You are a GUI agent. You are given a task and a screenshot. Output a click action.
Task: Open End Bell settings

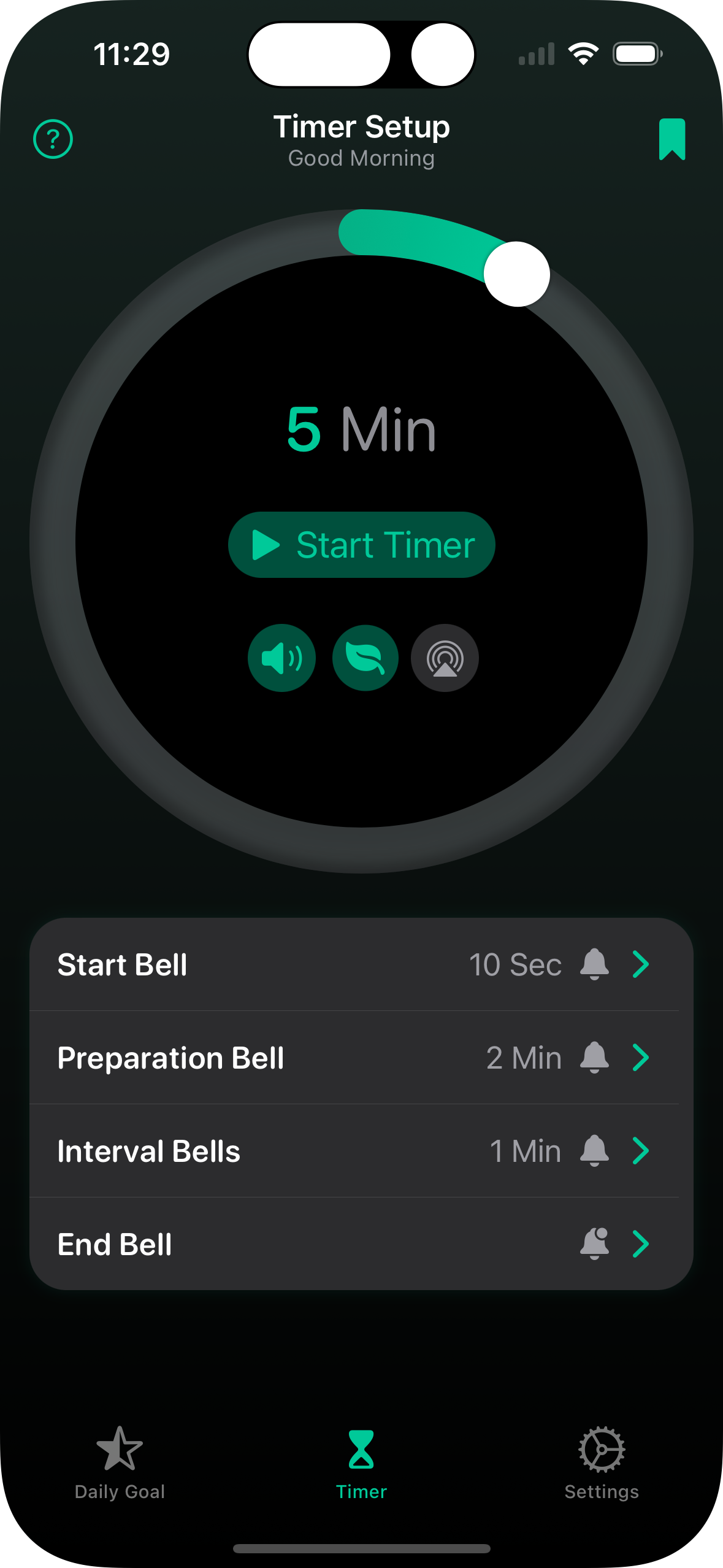(361, 1244)
